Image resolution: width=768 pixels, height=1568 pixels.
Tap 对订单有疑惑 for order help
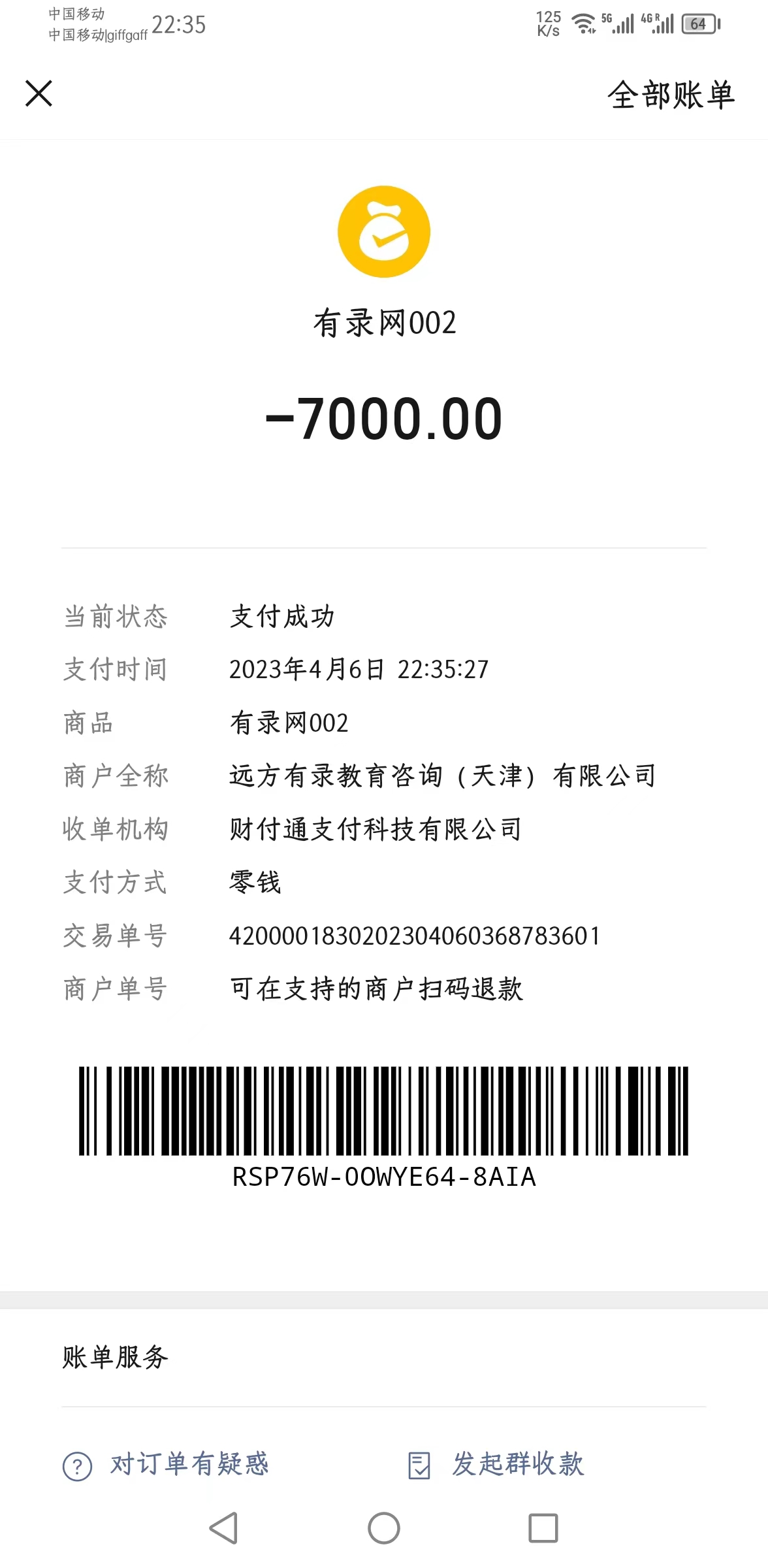[x=167, y=1464]
